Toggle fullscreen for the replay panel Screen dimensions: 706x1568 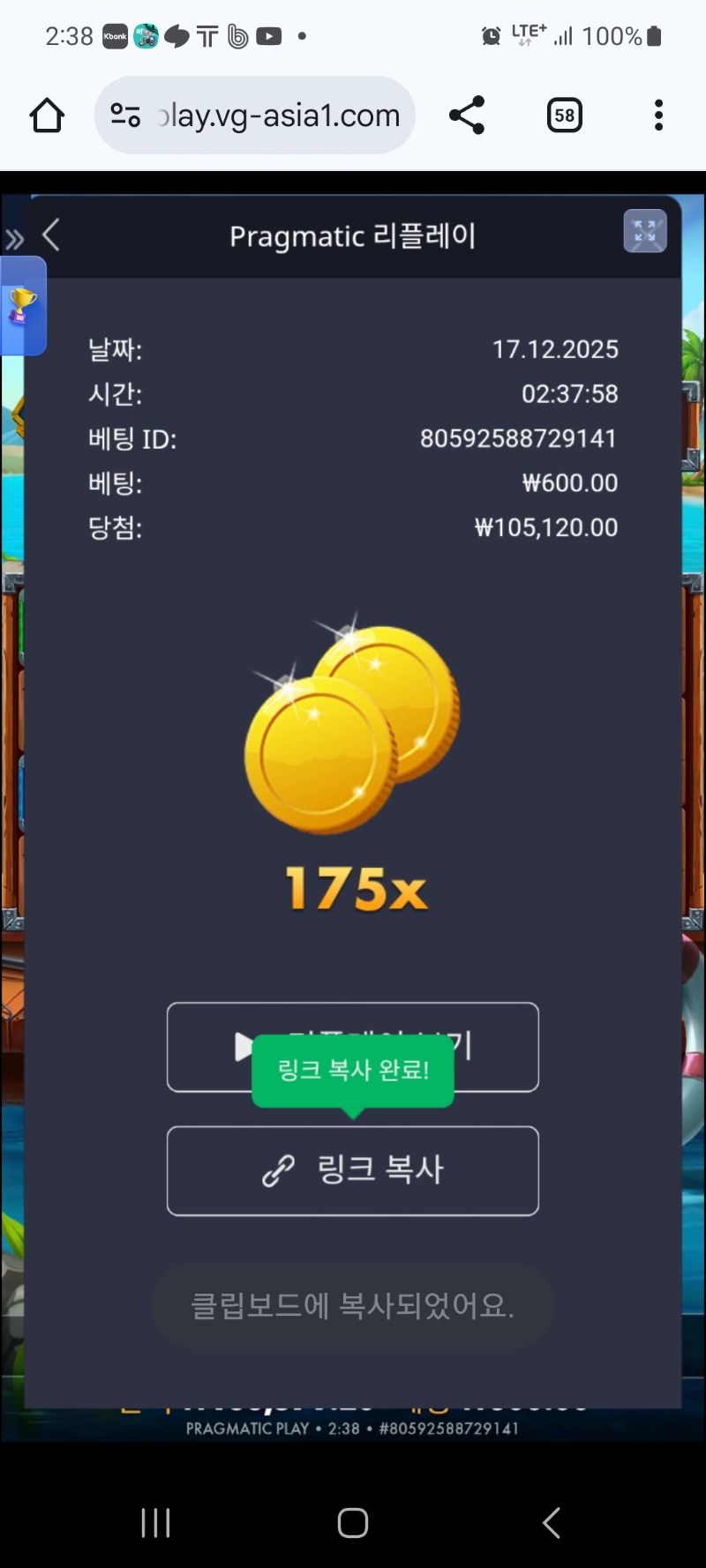pyautogui.click(x=645, y=232)
